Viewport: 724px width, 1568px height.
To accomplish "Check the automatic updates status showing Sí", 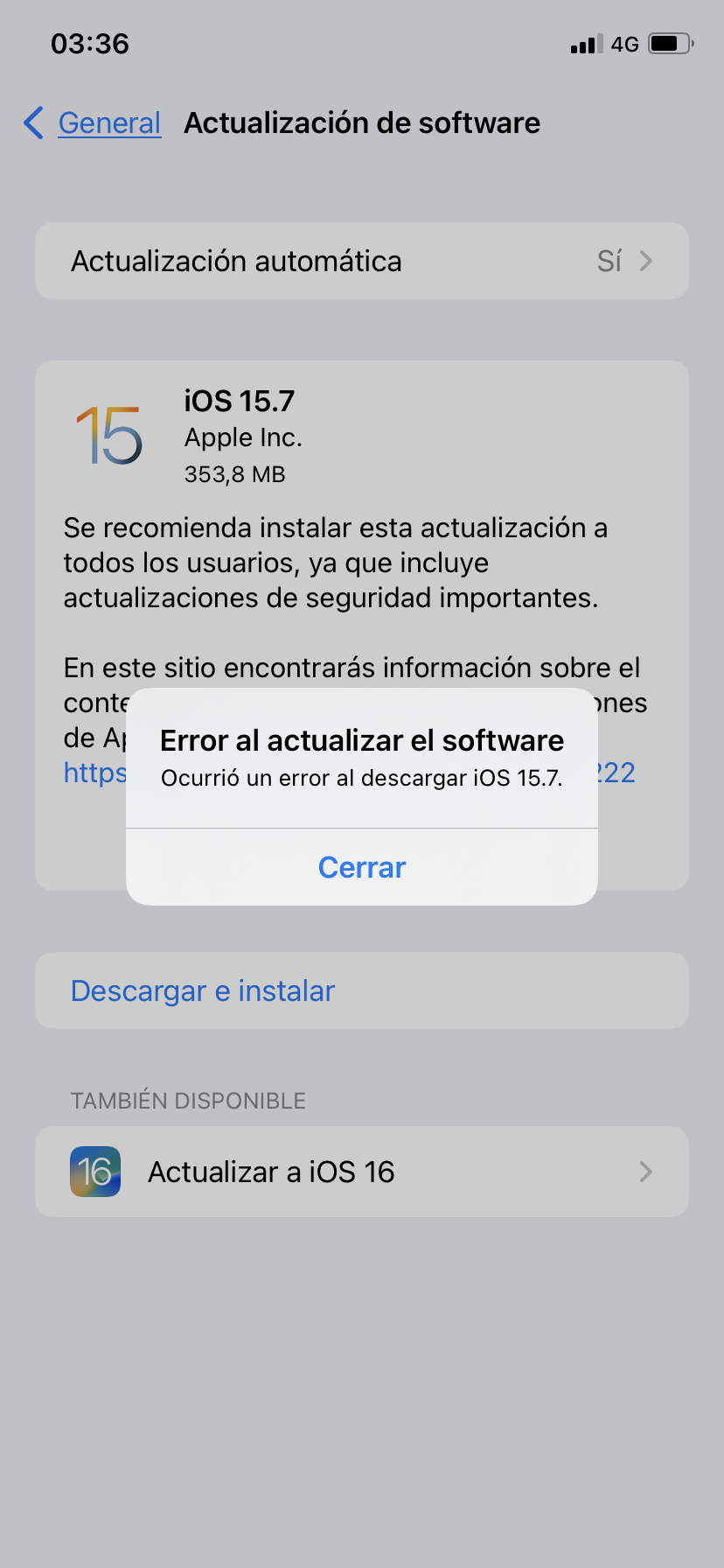I will point(610,261).
